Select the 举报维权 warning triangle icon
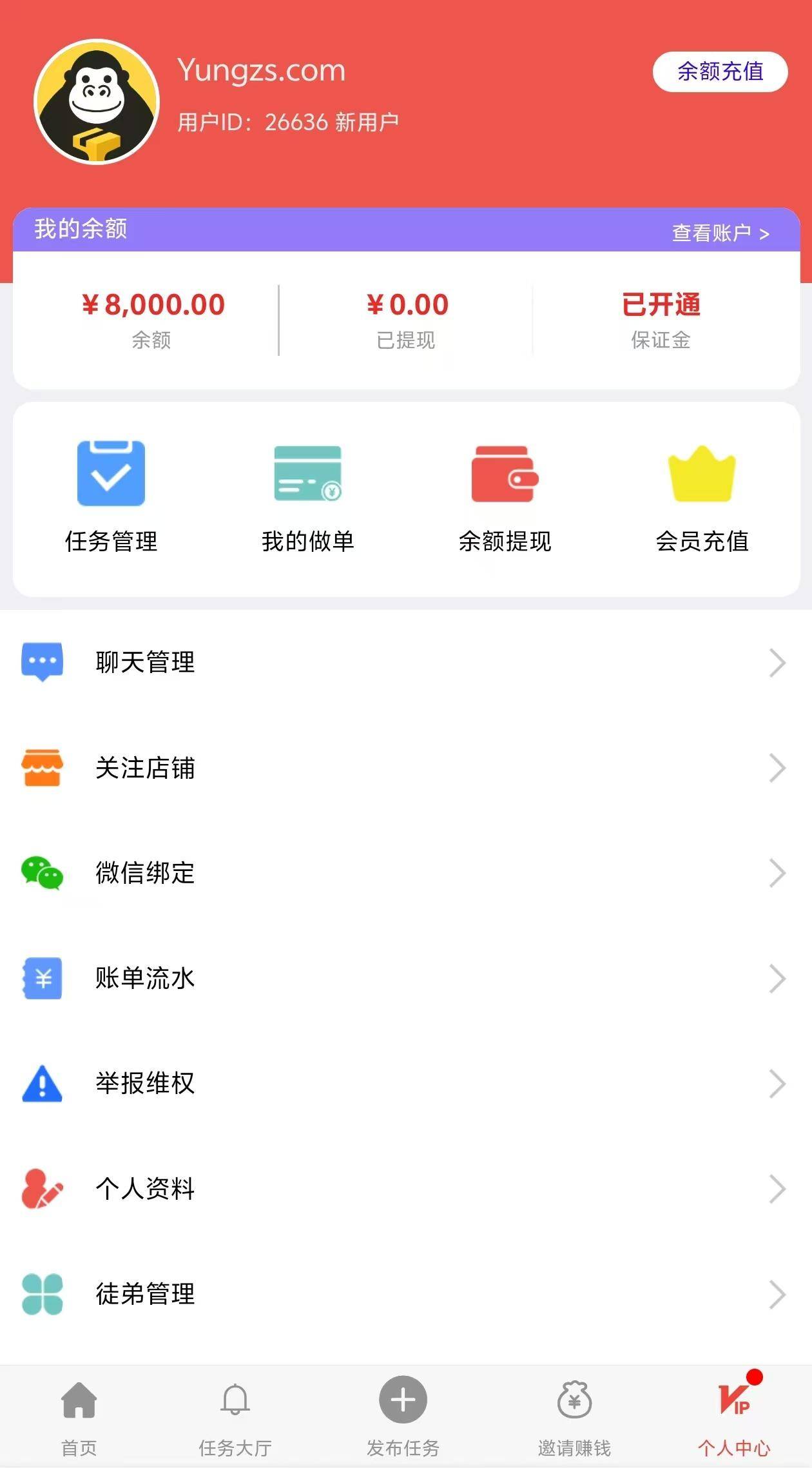Image resolution: width=812 pixels, height=1468 pixels. [x=41, y=1084]
